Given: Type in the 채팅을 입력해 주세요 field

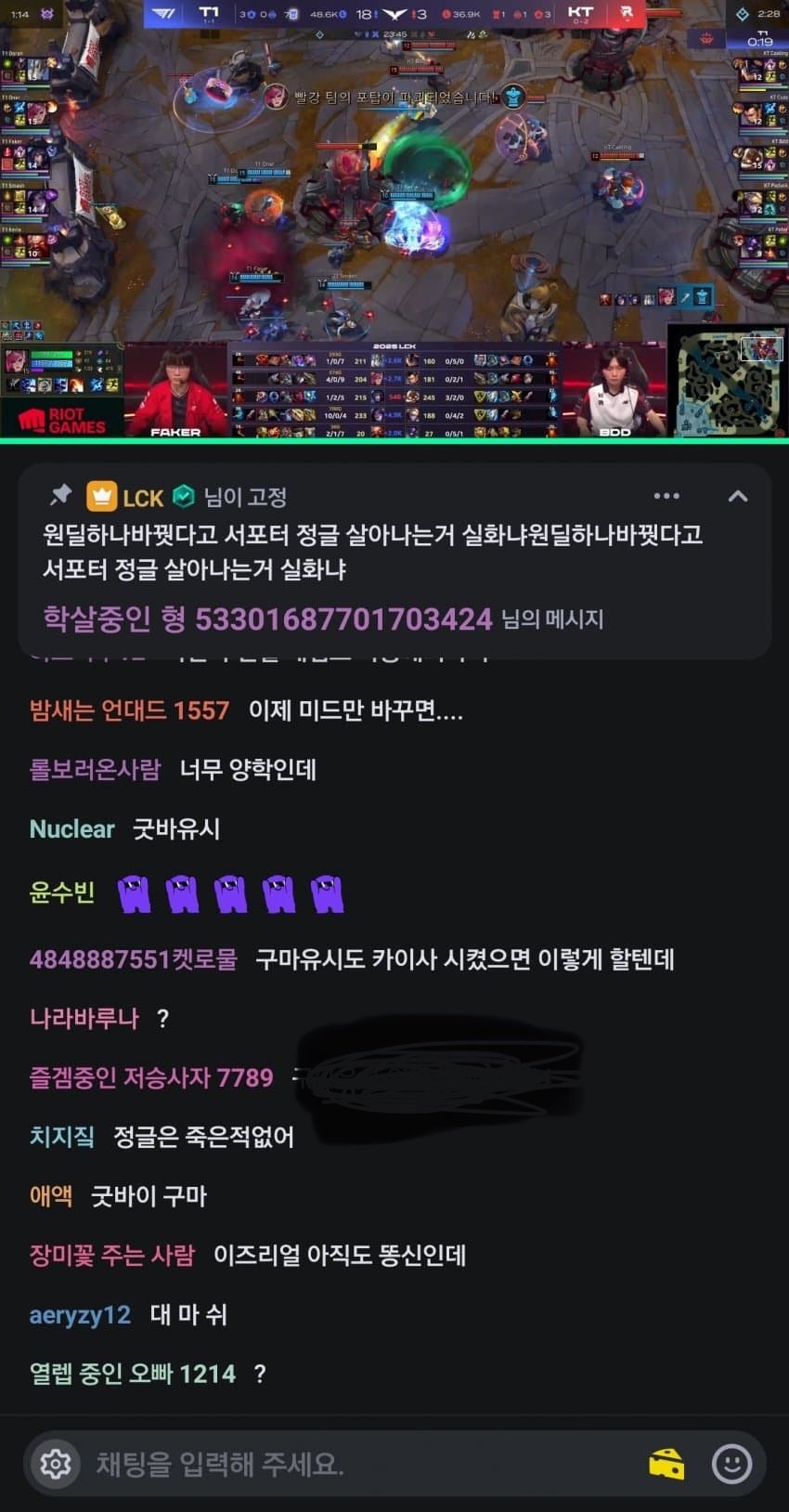Looking at the screenshot, I should point(362,1465).
